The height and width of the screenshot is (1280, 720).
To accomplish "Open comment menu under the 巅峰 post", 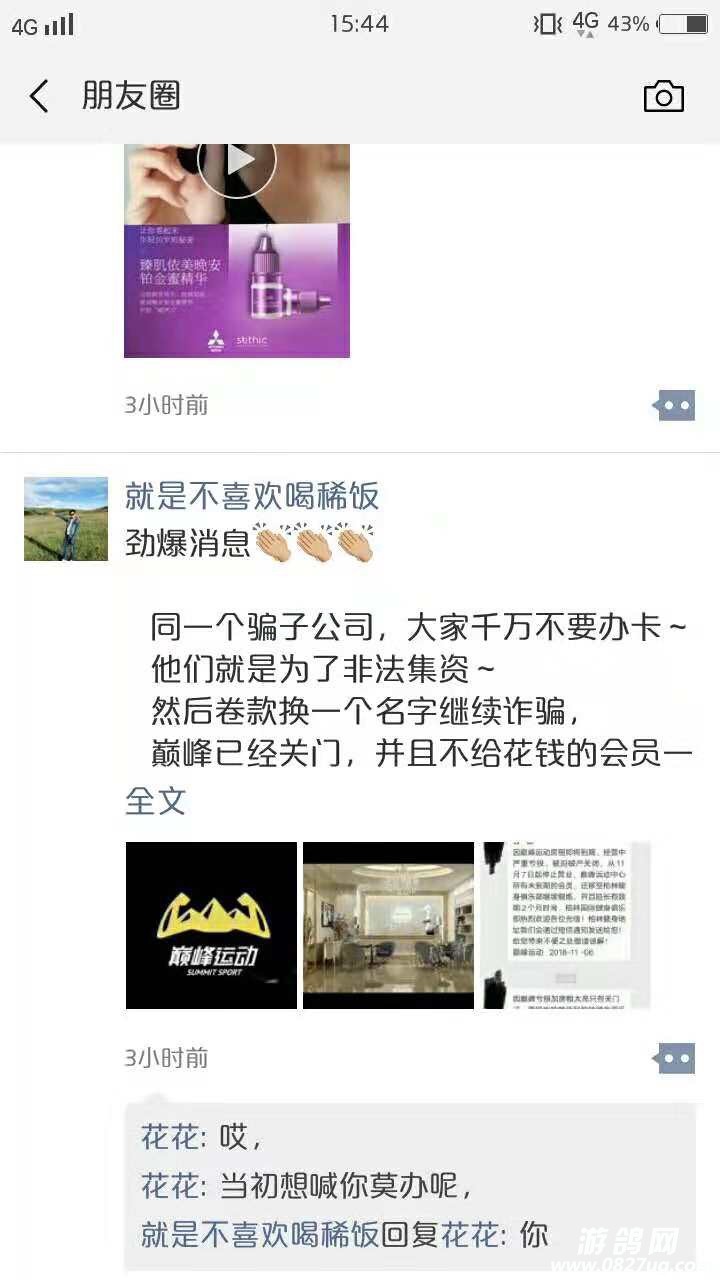I will pos(675,1058).
